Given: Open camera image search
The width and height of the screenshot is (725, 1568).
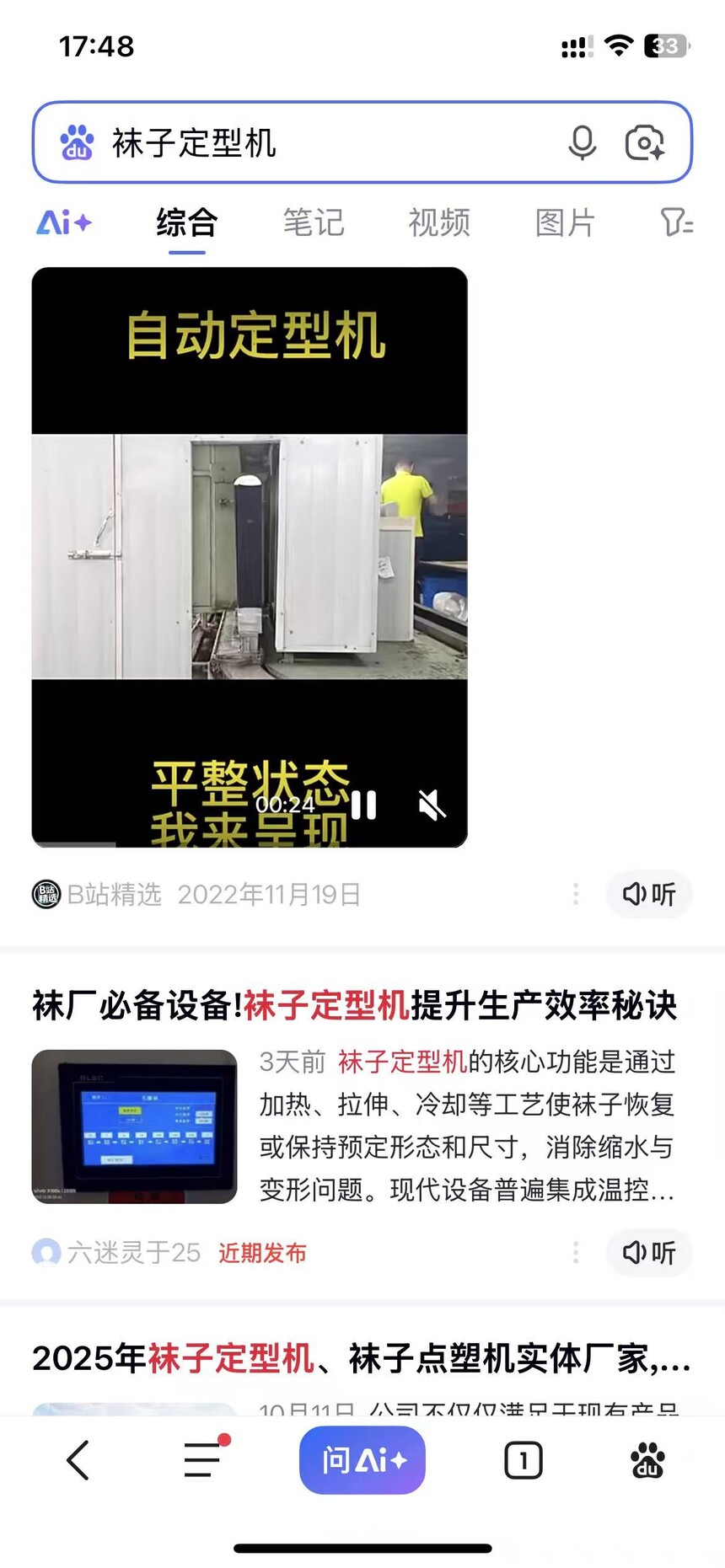Looking at the screenshot, I should click(645, 142).
